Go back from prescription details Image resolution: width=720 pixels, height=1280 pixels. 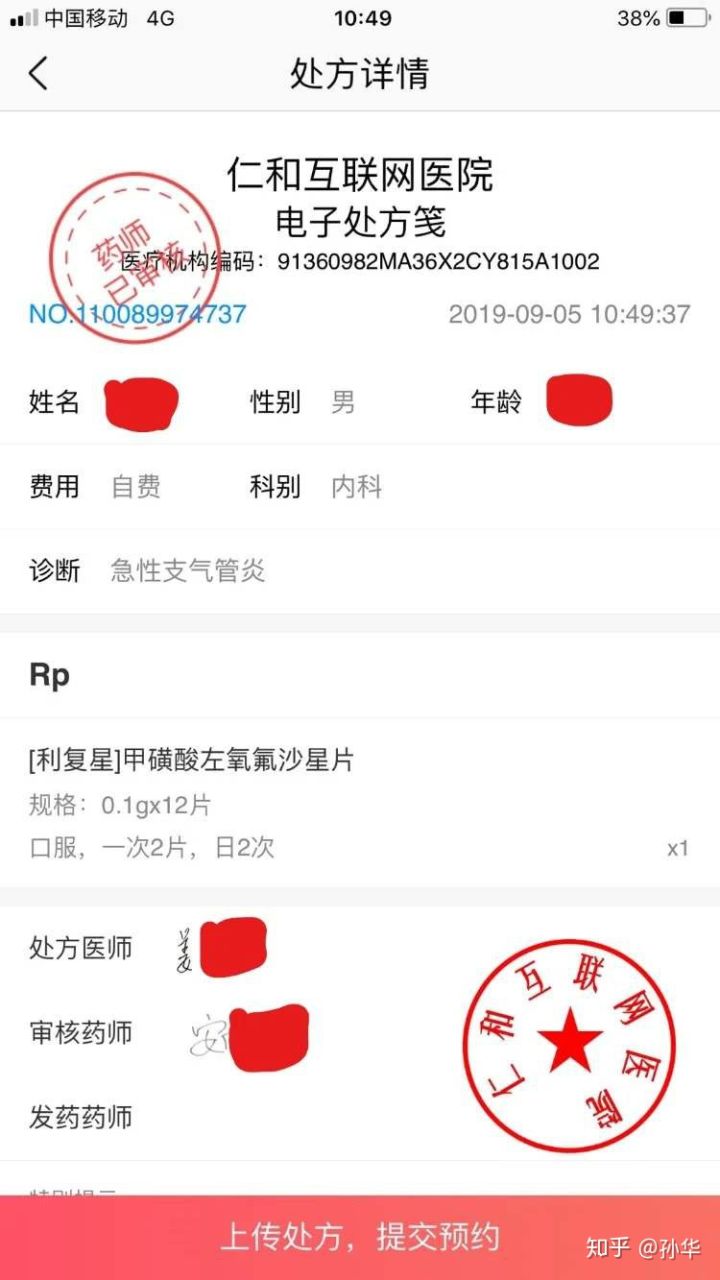[38, 74]
